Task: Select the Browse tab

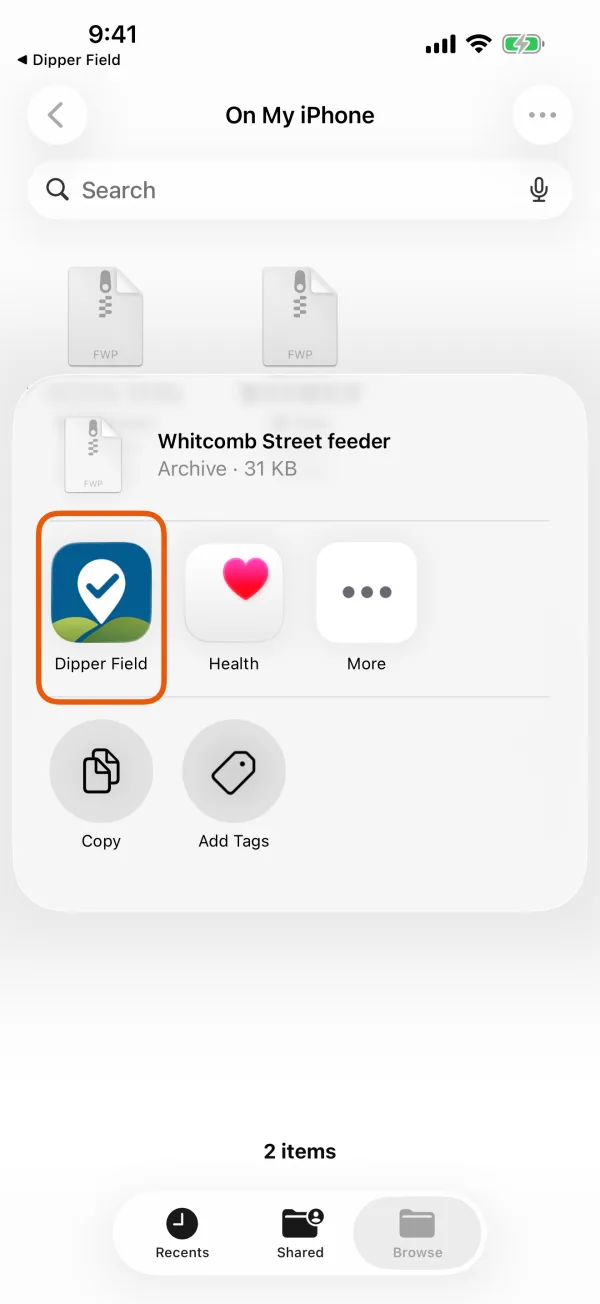Action: (x=417, y=1233)
